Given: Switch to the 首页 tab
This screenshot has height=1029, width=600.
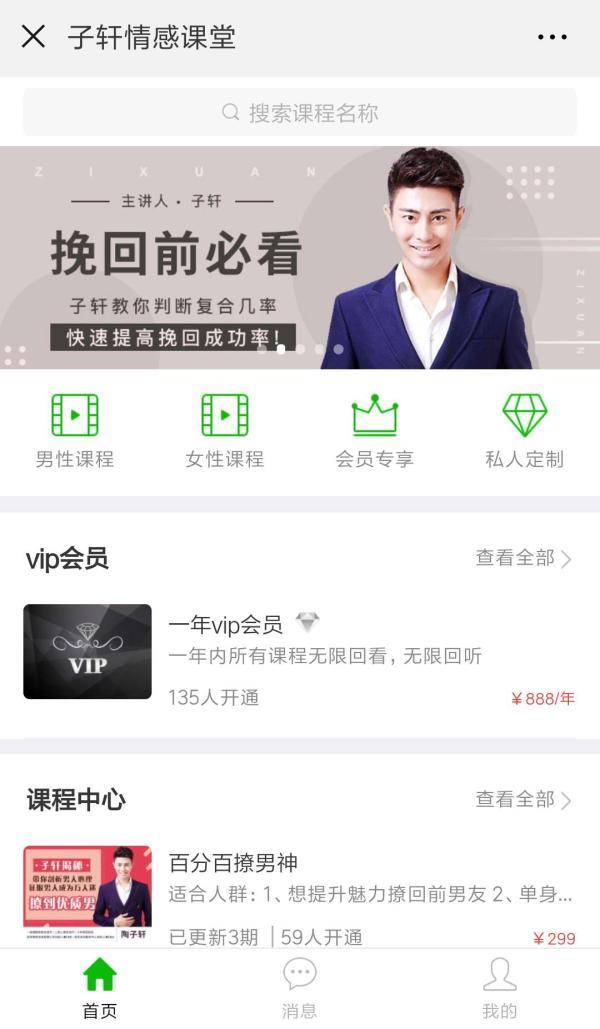Looking at the screenshot, I should [100, 988].
